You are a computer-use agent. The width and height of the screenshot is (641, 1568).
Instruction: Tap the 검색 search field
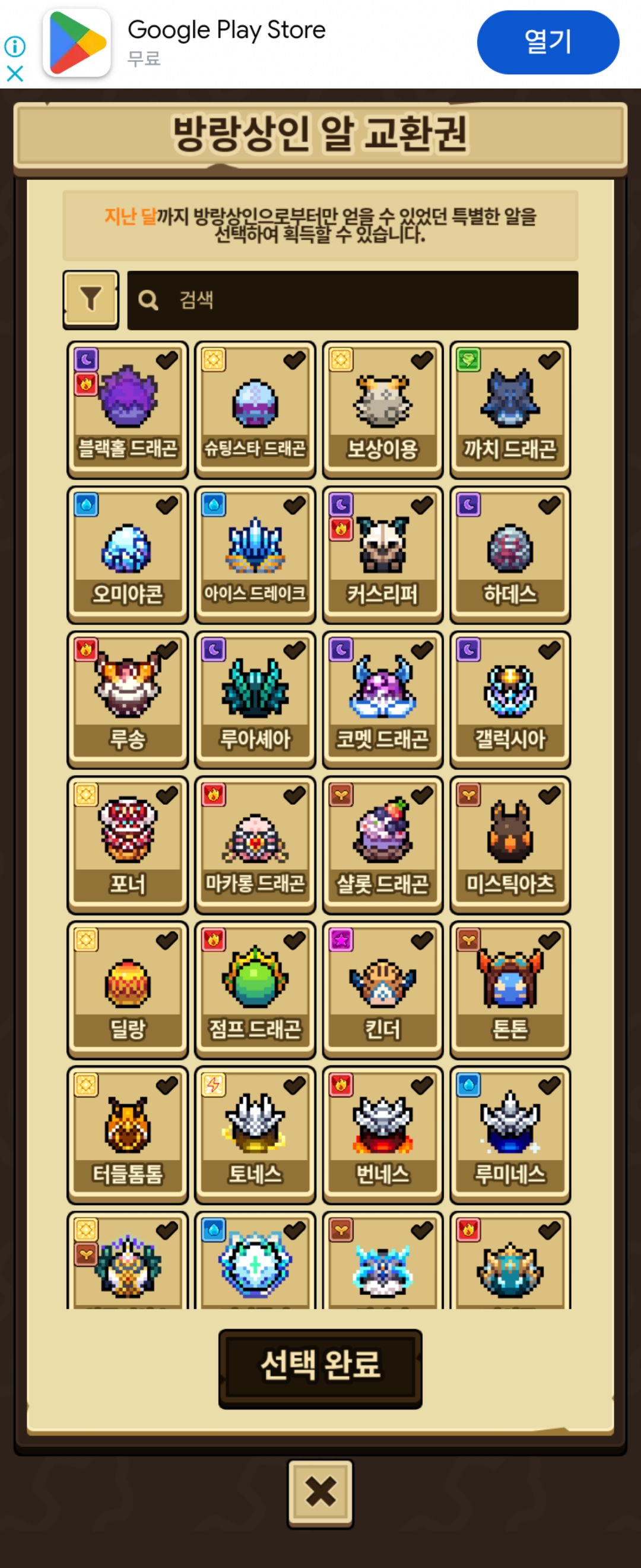point(353,300)
